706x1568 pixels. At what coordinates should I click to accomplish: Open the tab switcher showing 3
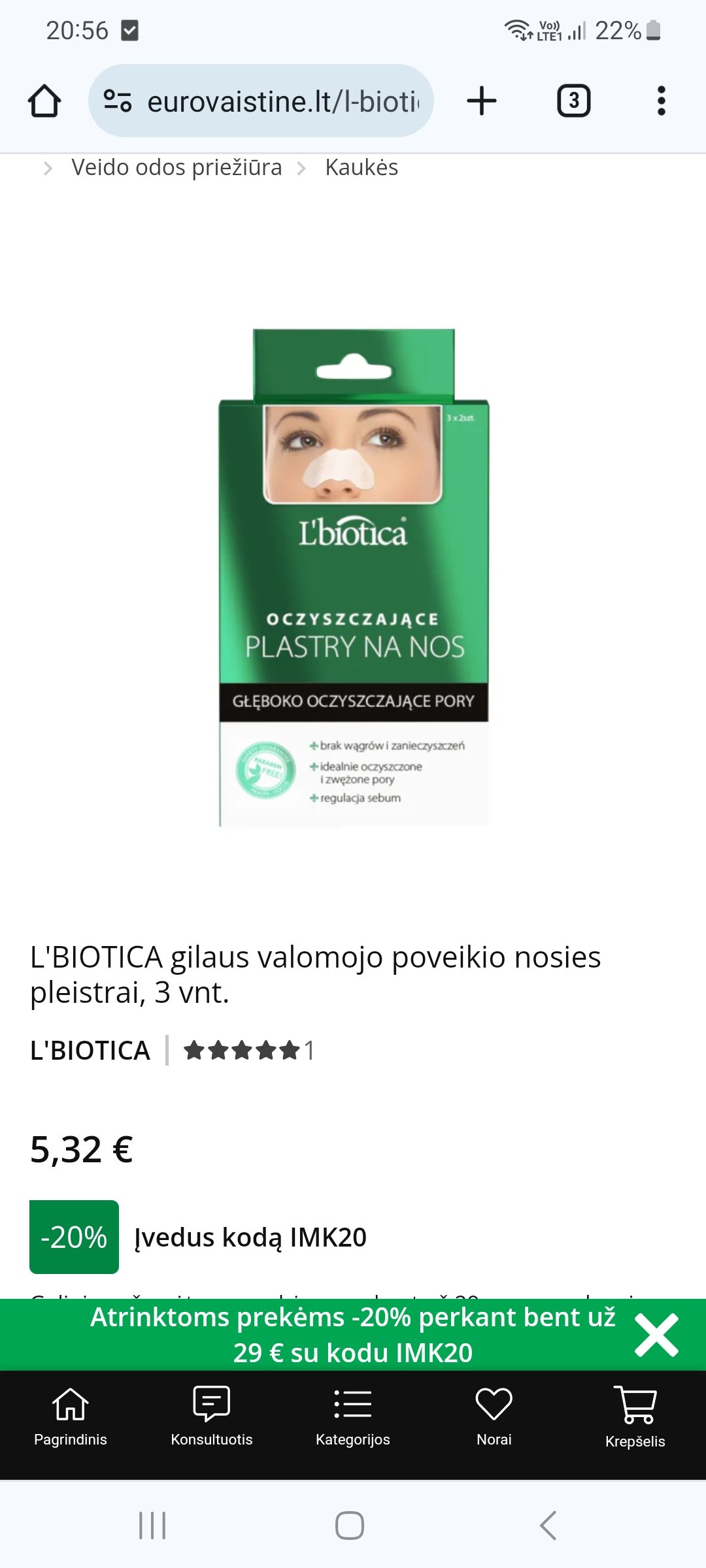(573, 101)
